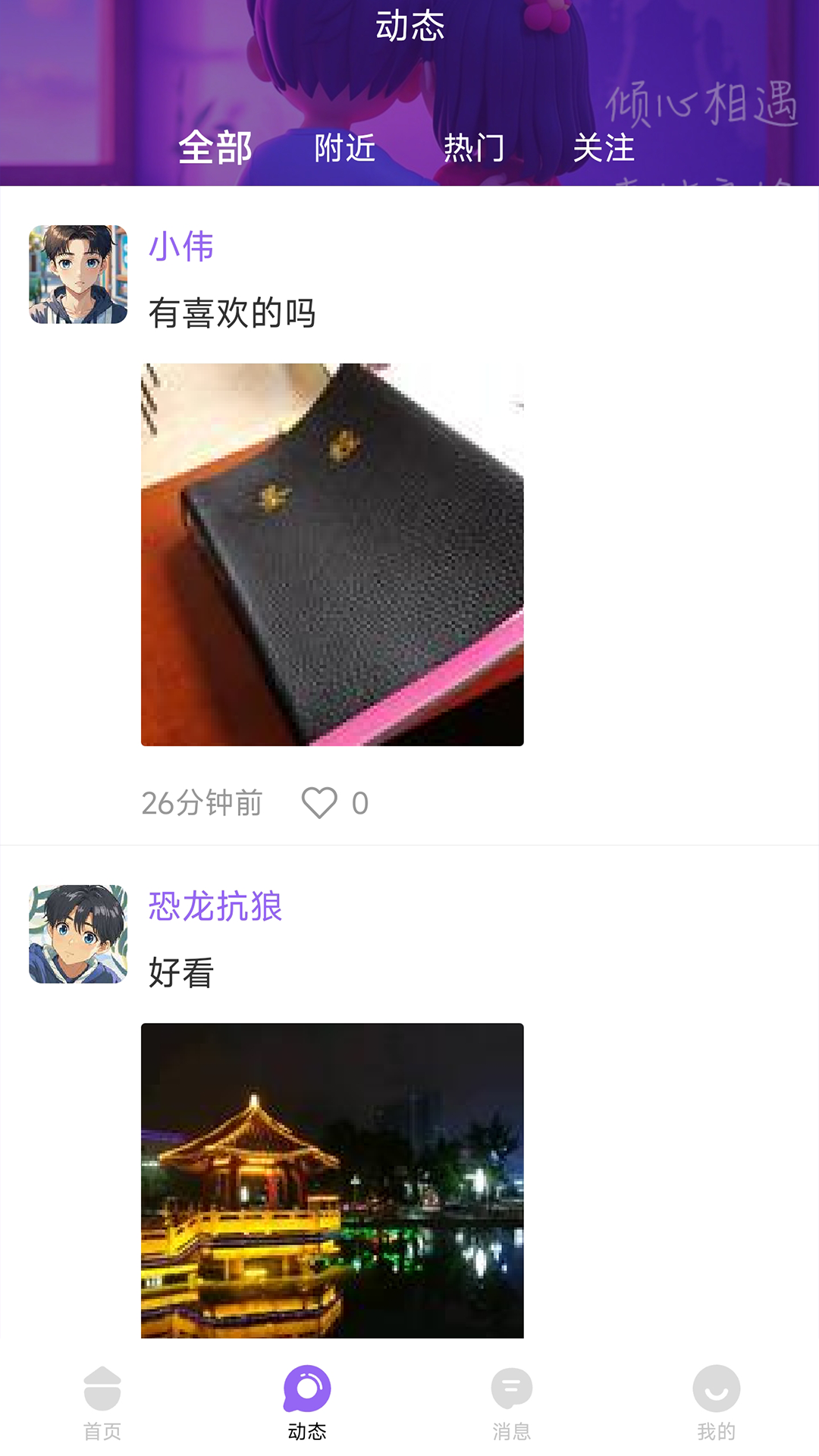Open the 消息 tab
Viewport: 819px width, 1456px height.
(x=512, y=1402)
